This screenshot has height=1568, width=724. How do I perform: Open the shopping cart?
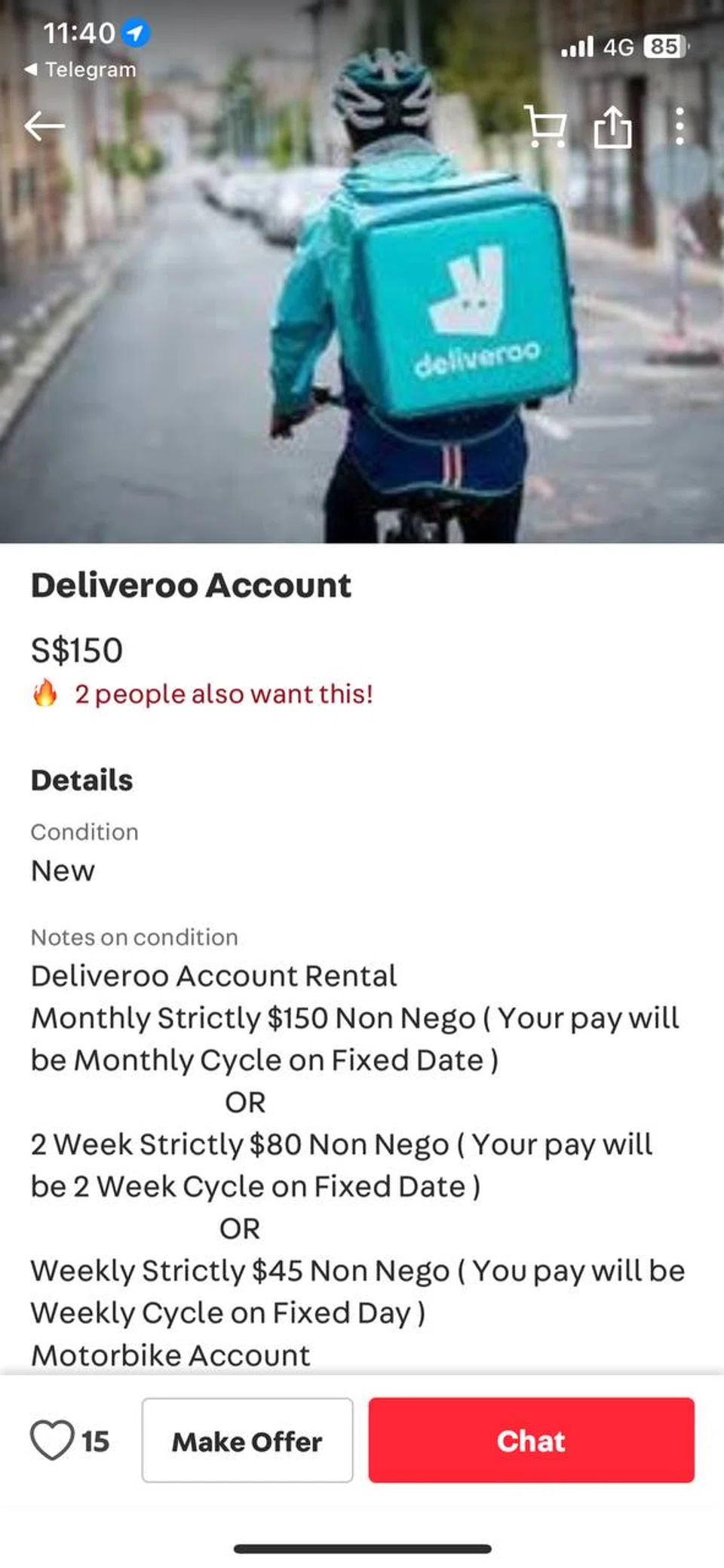[547, 124]
